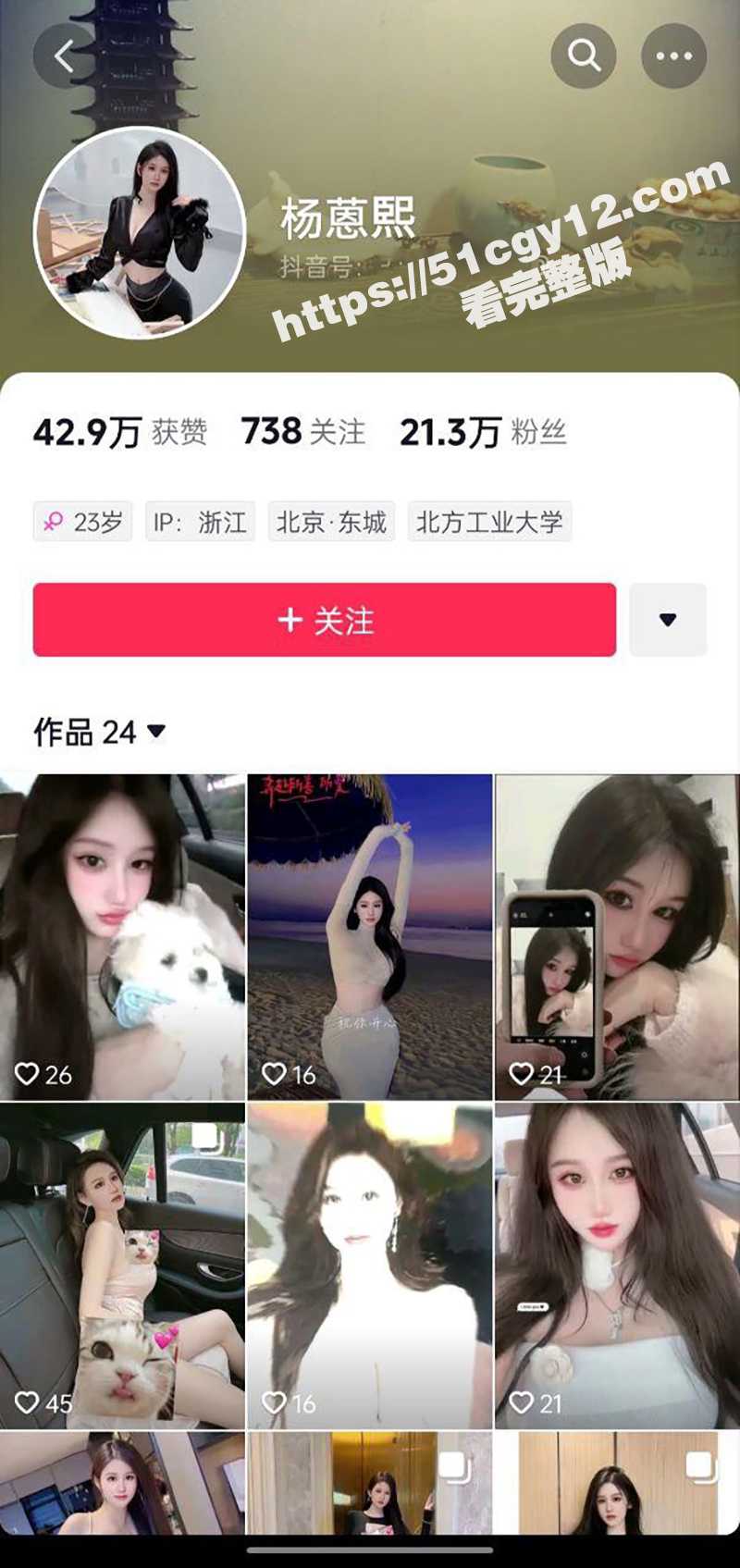View the profile avatar photo
The height and width of the screenshot is (1568, 740).
140,232
